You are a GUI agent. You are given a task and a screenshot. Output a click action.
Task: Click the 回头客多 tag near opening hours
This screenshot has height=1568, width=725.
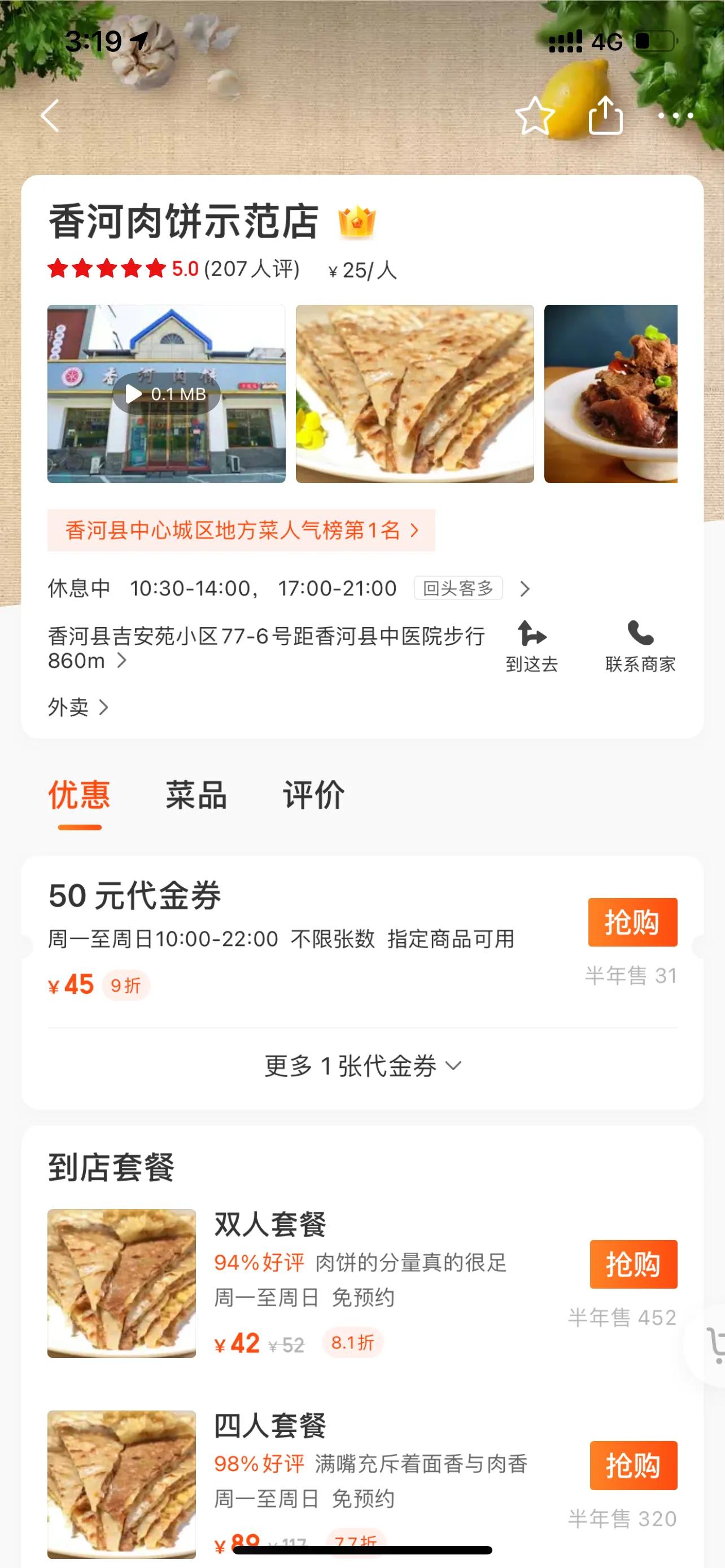[458, 588]
